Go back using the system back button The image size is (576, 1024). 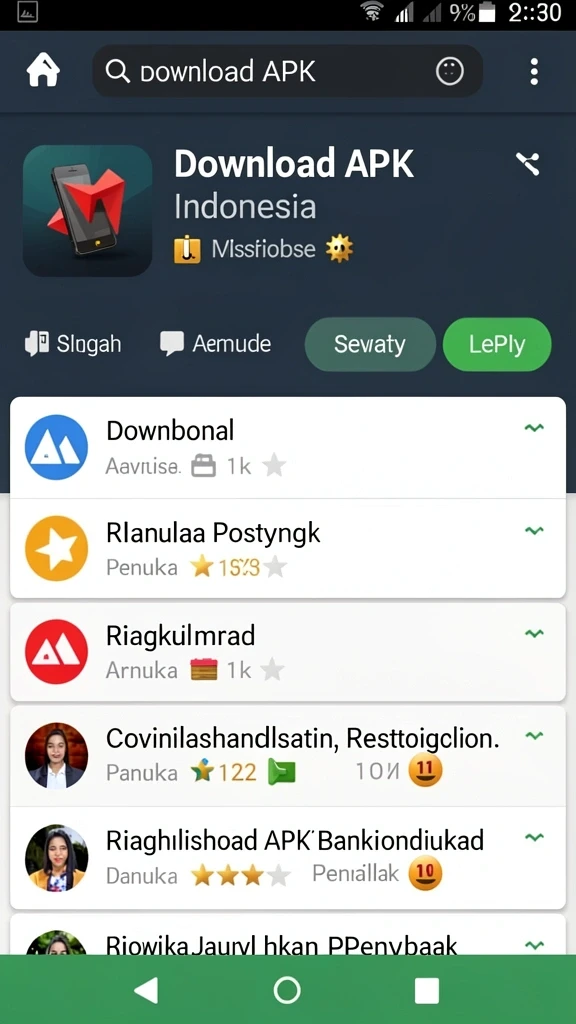(x=146, y=990)
